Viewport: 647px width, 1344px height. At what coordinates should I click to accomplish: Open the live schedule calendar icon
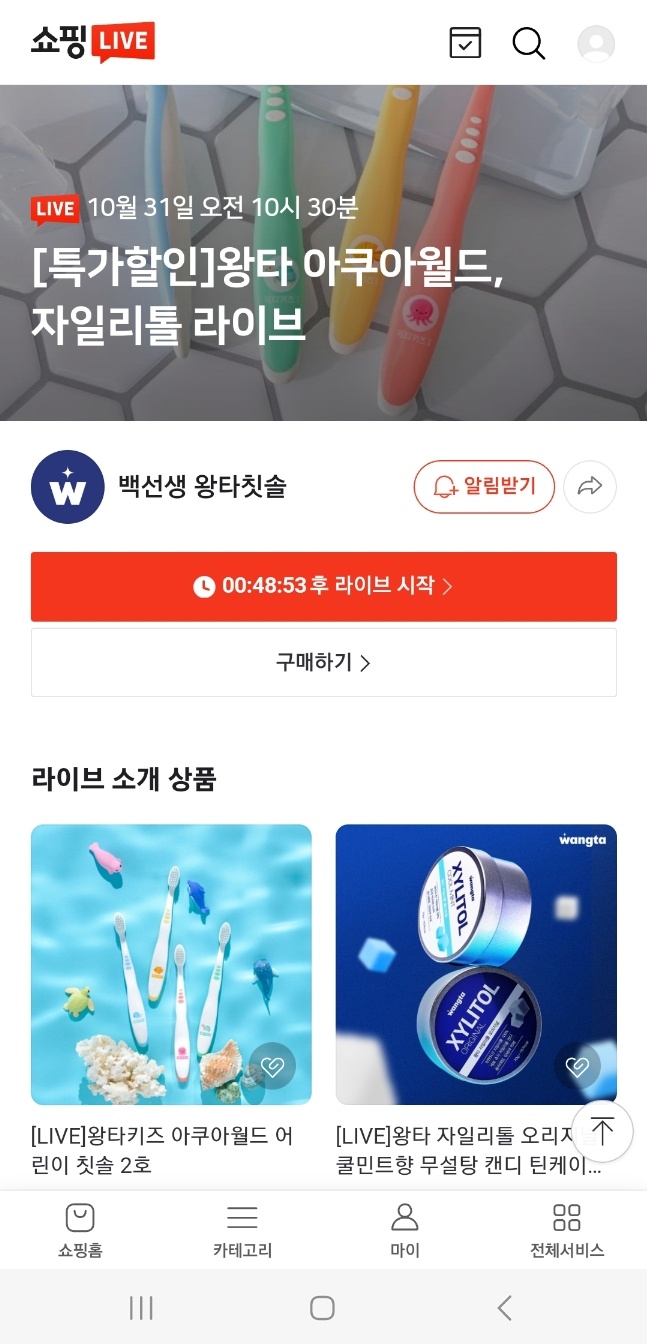465,43
